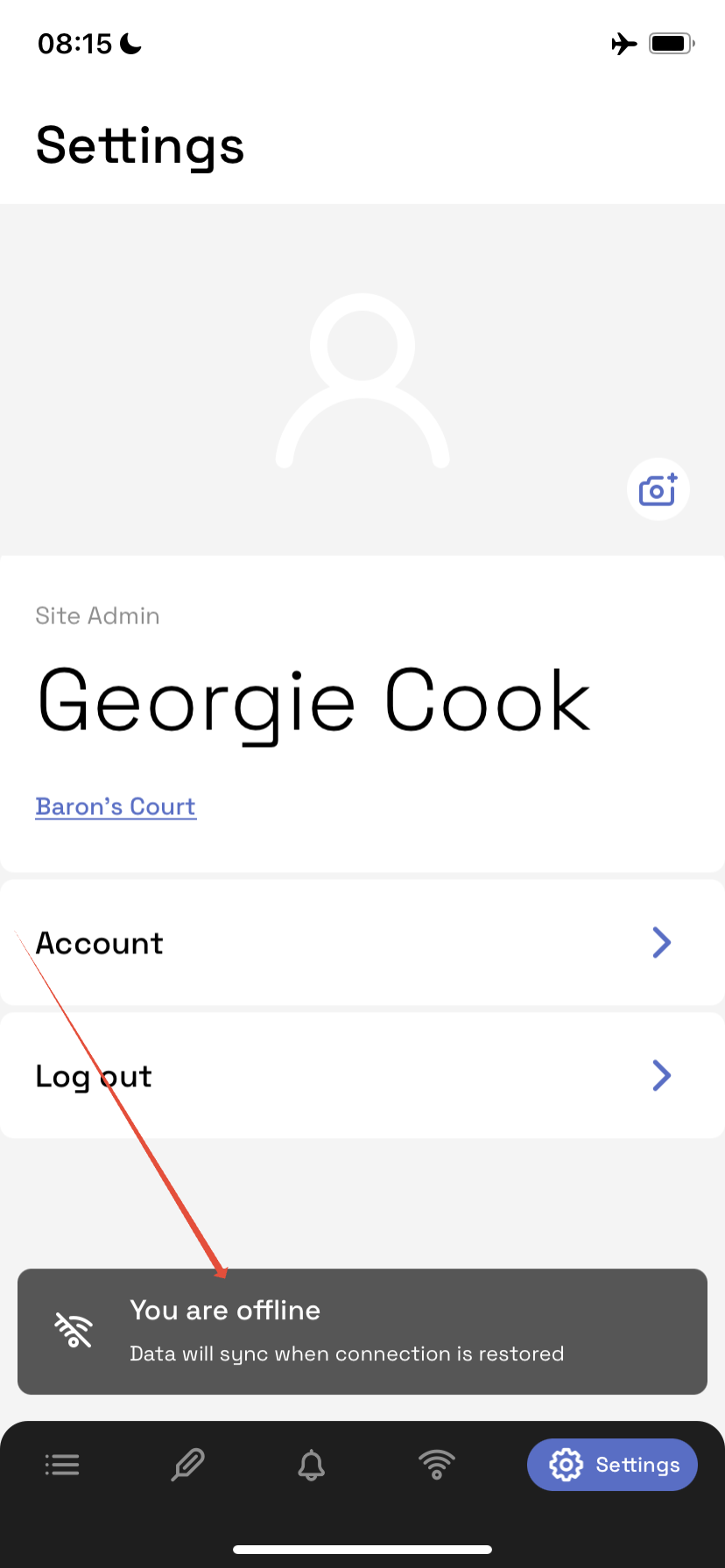This screenshot has width=725, height=1568.
Task: Select the Settings tab
Action: point(612,1465)
